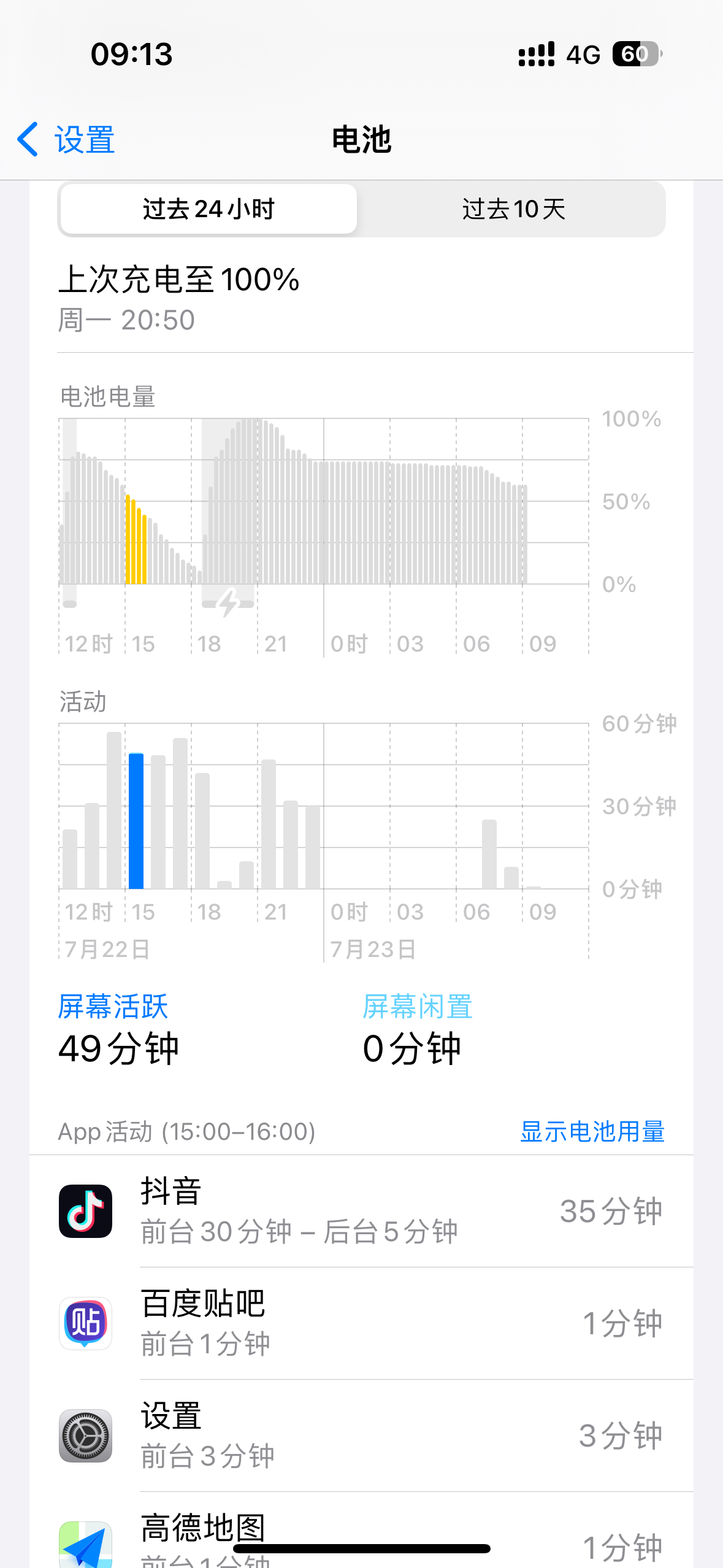Open 百度贴吧 usage row

(x=361, y=1323)
